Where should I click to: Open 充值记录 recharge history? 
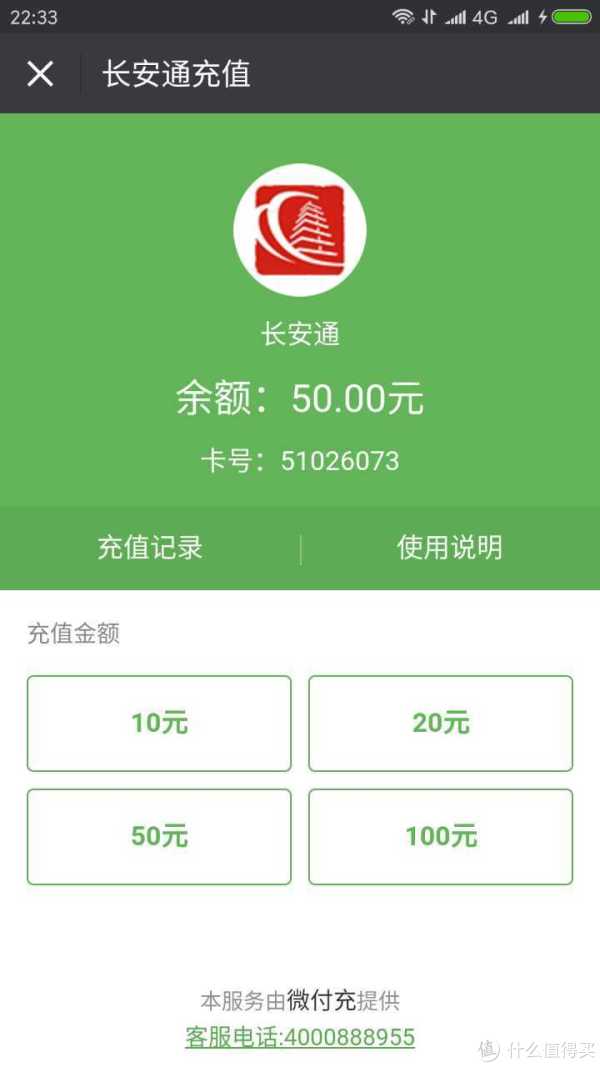point(150,548)
